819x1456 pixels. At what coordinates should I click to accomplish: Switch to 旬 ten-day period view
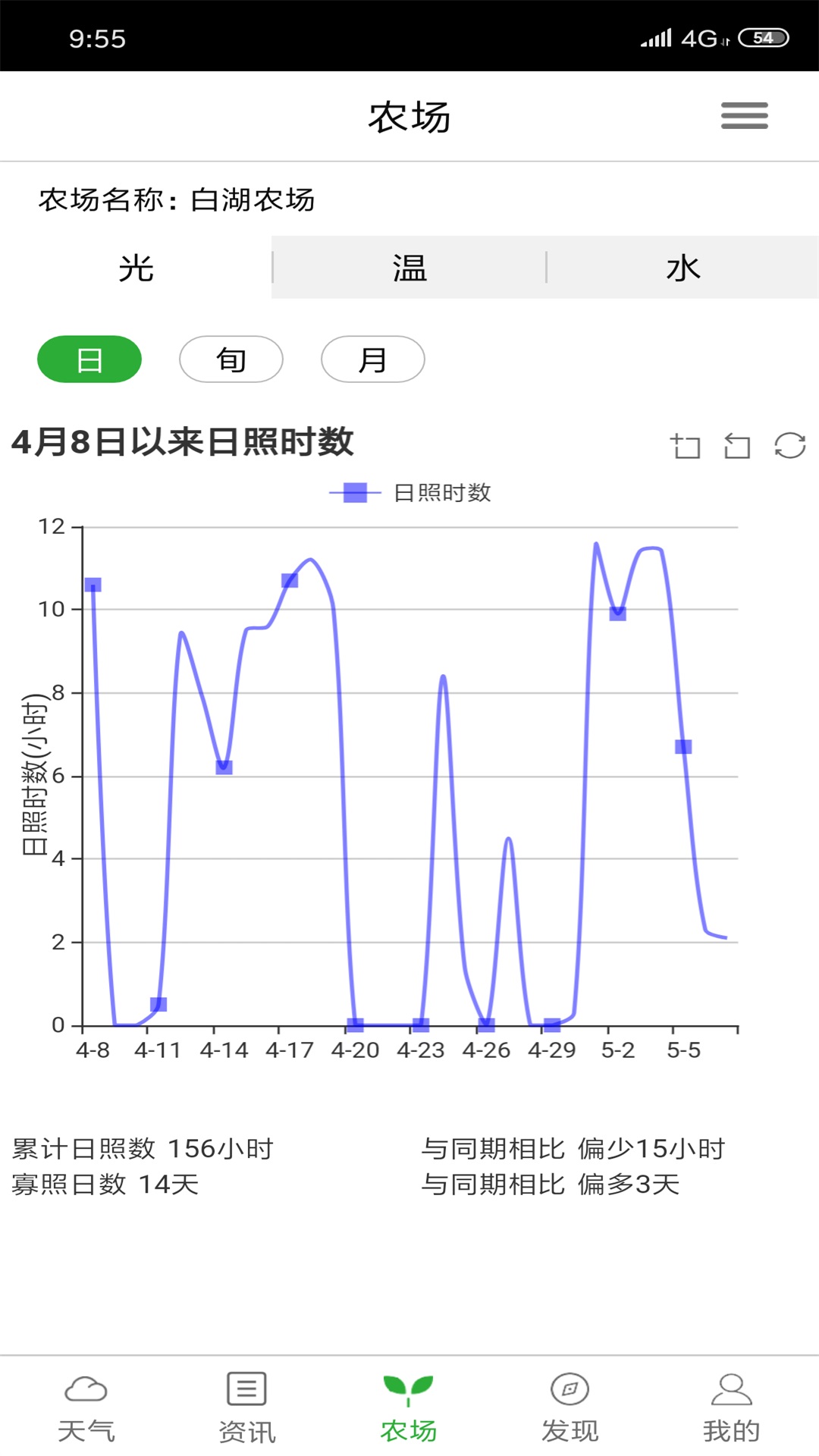pos(231,359)
